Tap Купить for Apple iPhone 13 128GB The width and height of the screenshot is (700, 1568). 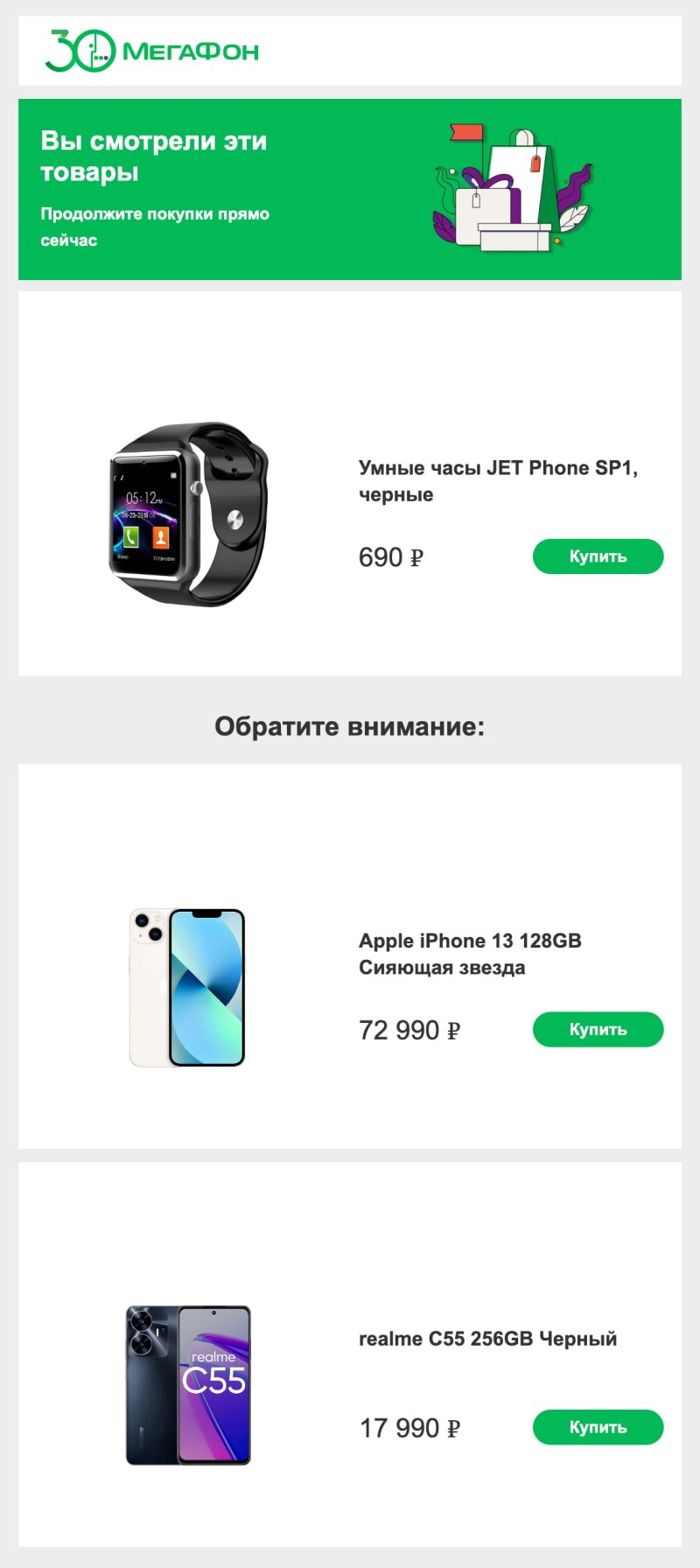pyautogui.click(x=598, y=1030)
